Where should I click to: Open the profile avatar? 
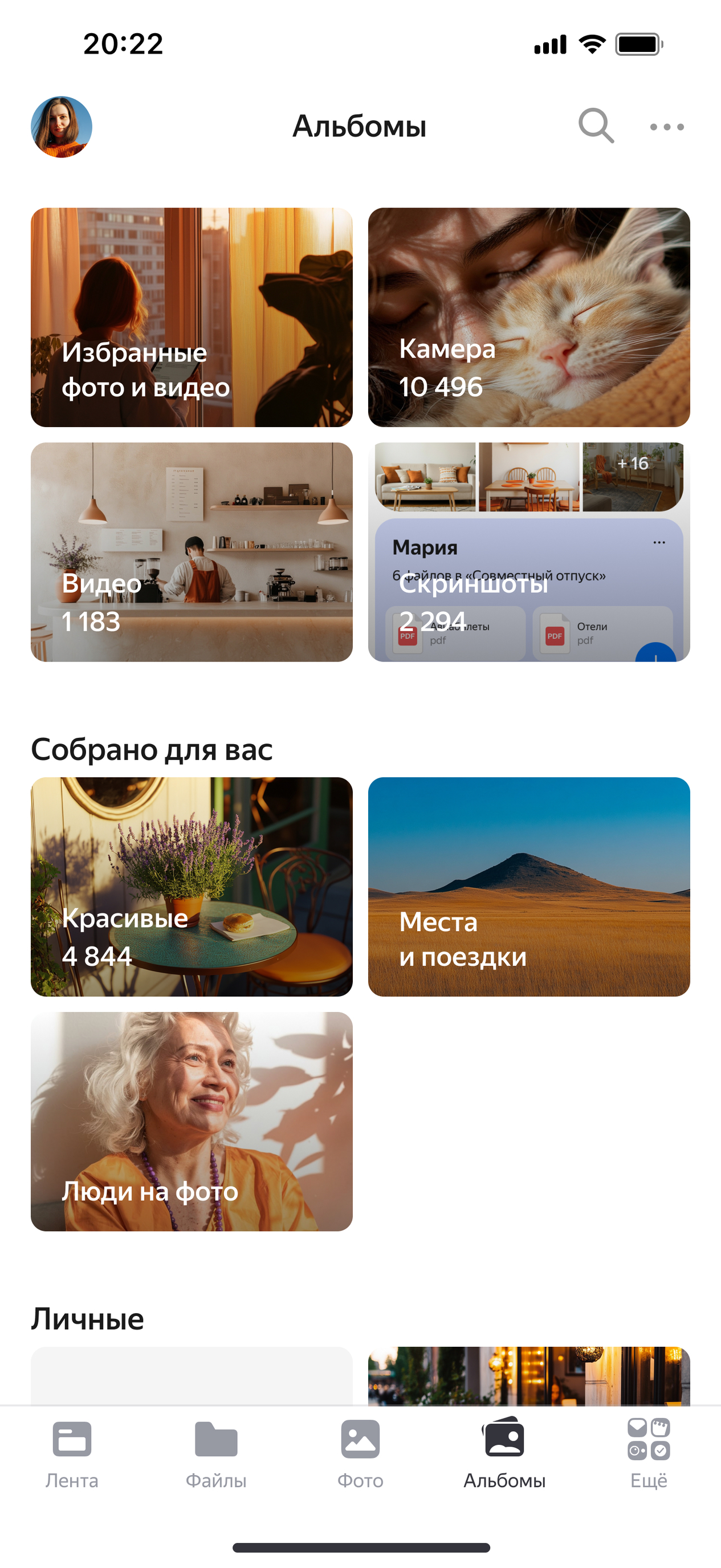click(x=62, y=127)
